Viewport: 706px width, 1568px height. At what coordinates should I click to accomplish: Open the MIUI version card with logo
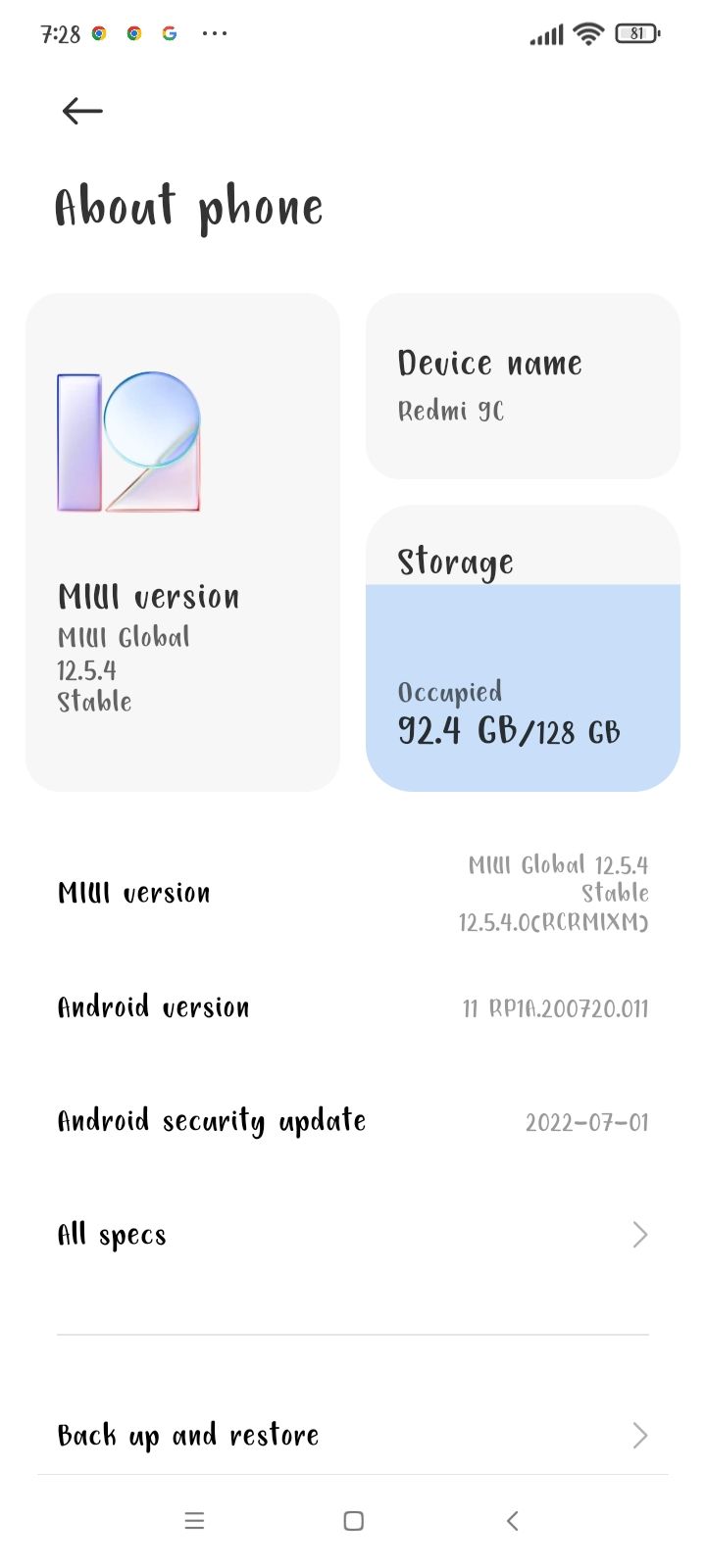[182, 542]
